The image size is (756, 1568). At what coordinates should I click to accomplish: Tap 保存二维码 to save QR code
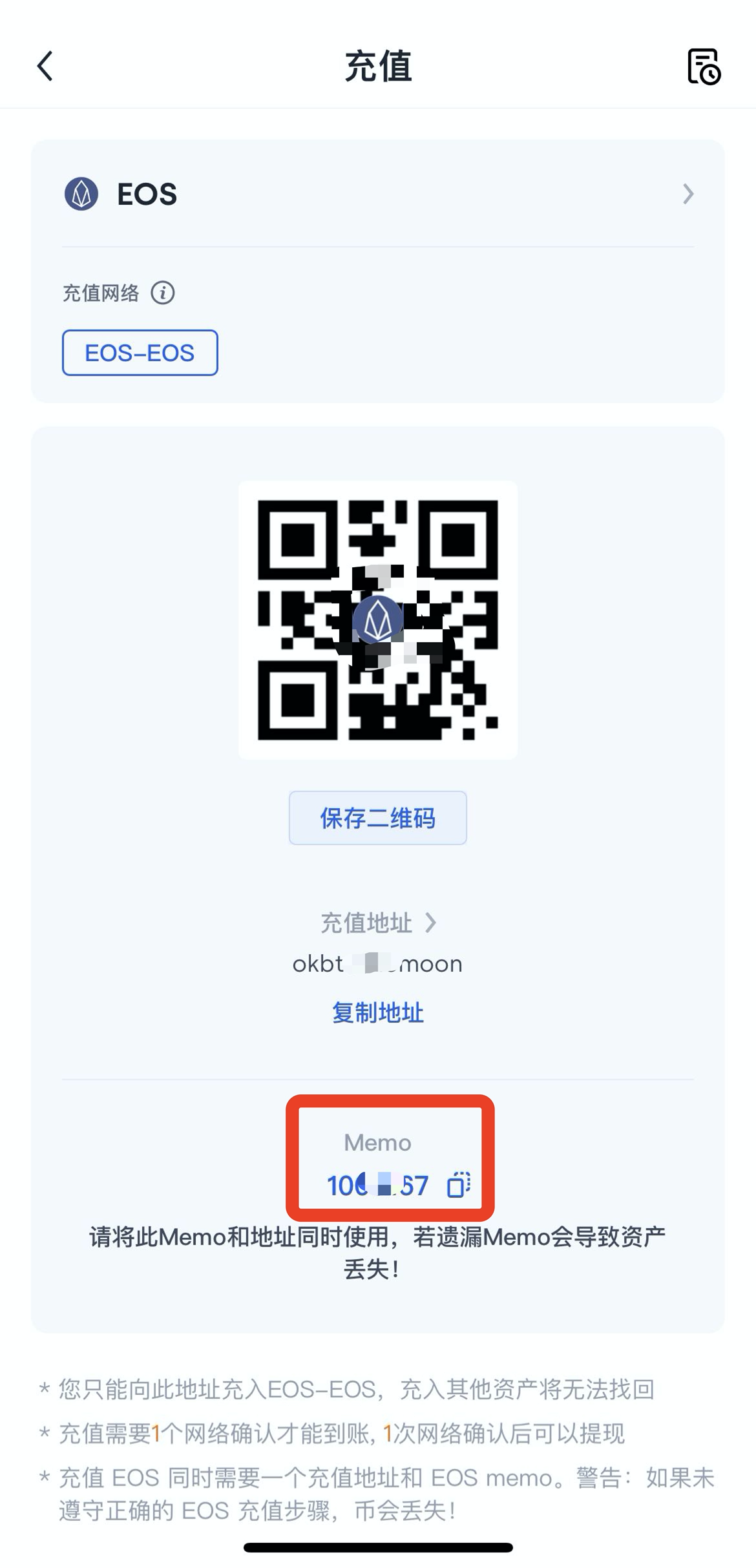377,818
